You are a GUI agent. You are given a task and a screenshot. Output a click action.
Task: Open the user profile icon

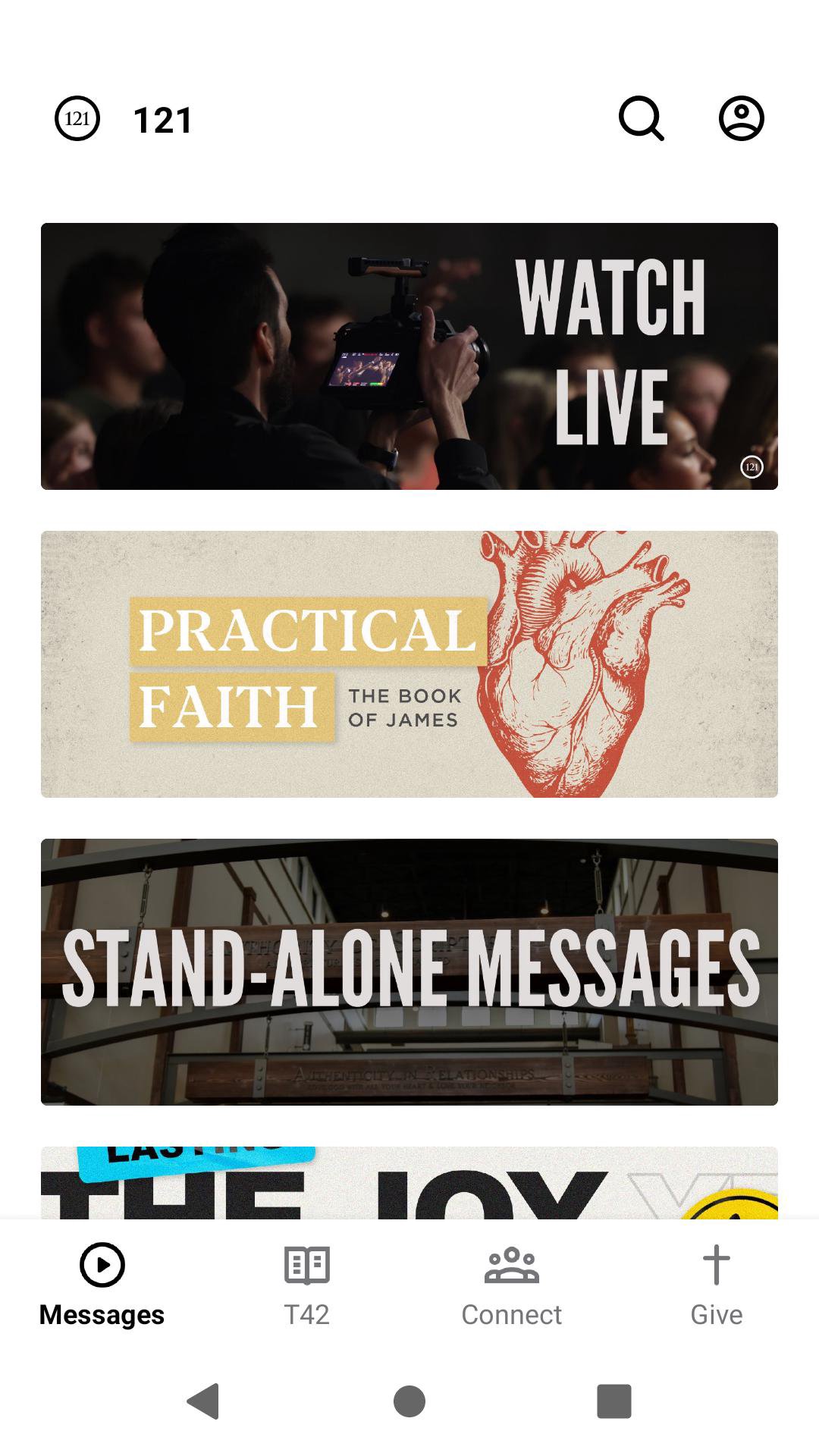pyautogui.click(x=741, y=119)
